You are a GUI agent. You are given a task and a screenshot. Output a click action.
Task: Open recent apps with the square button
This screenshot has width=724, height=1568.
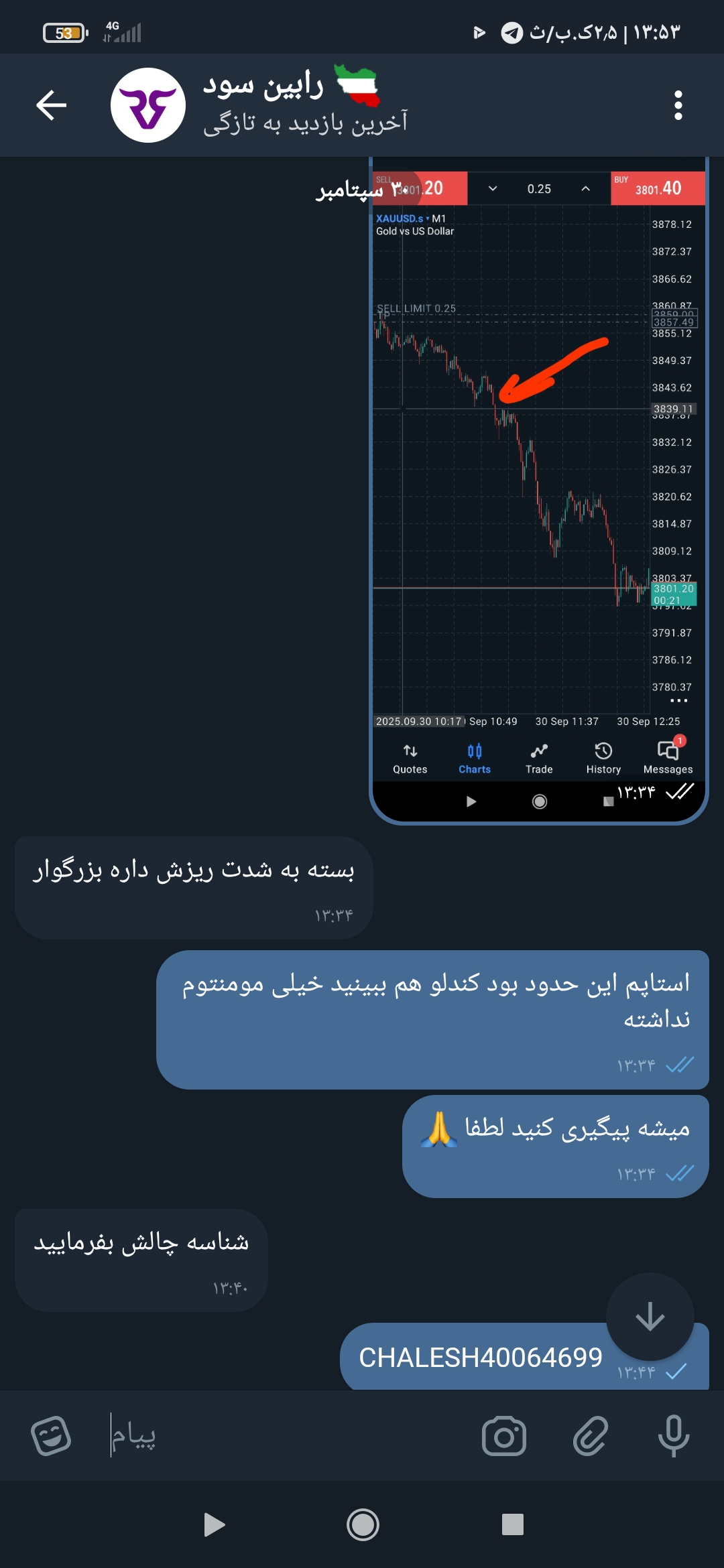click(x=512, y=1525)
